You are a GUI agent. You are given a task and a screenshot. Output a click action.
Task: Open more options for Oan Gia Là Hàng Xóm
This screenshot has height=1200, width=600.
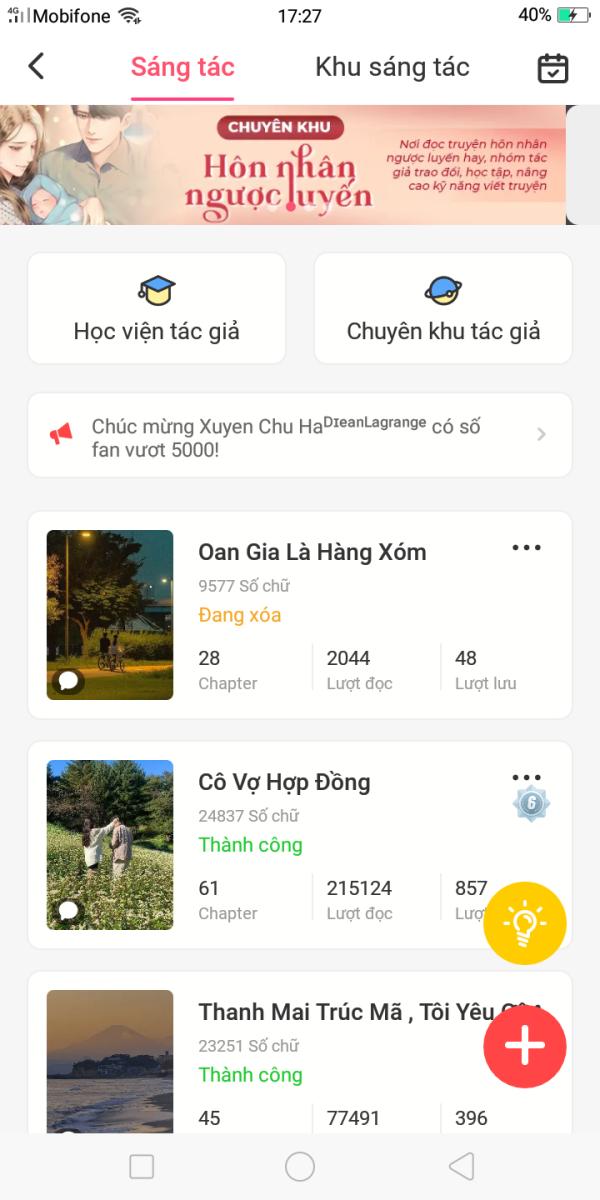coord(526,548)
